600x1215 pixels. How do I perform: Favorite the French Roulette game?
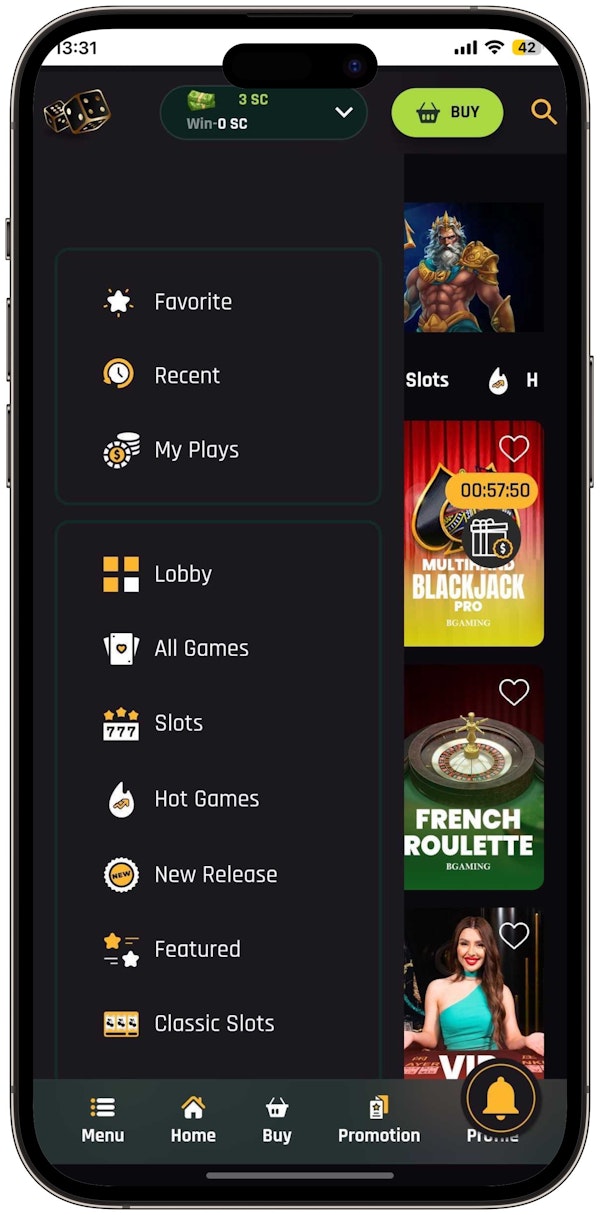[x=514, y=692]
